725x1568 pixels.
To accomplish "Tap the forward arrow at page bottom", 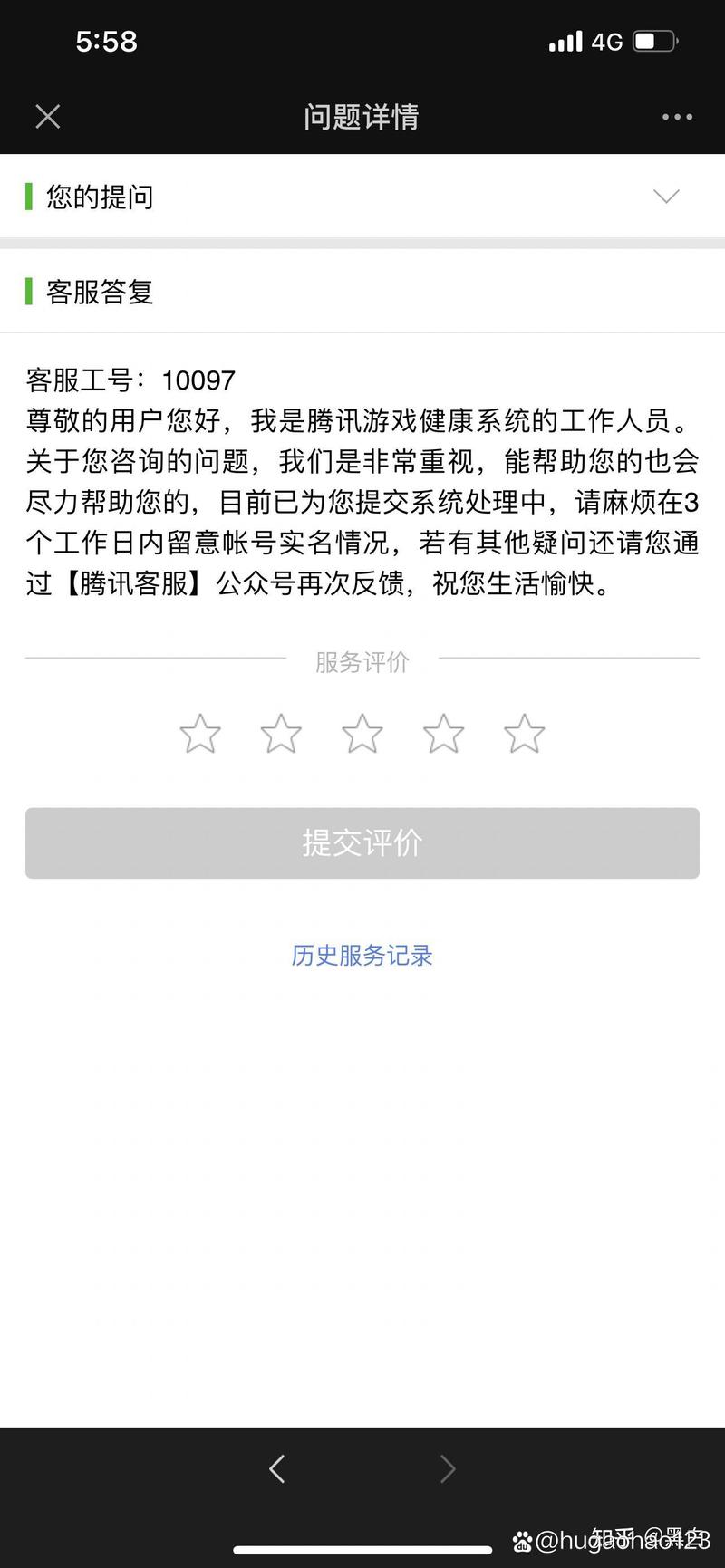I will click(x=448, y=1468).
